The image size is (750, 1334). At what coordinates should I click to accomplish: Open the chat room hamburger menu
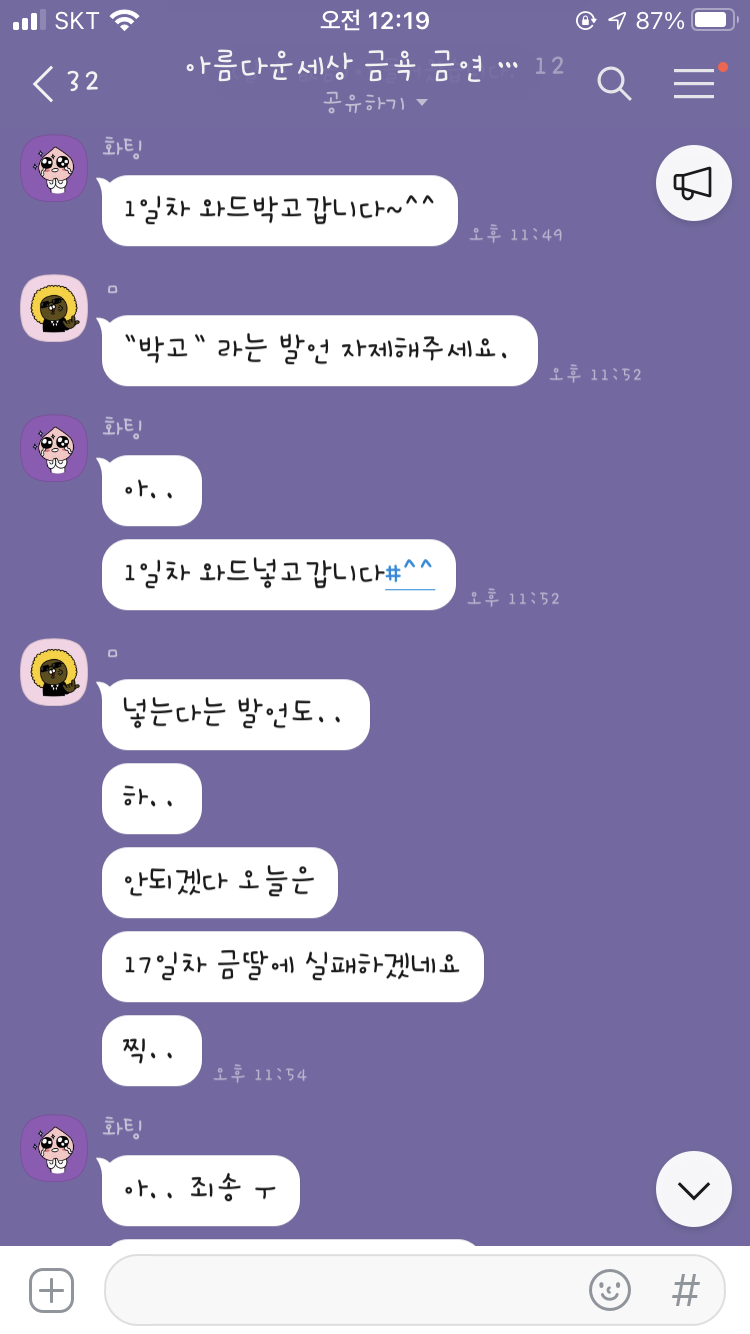(694, 84)
